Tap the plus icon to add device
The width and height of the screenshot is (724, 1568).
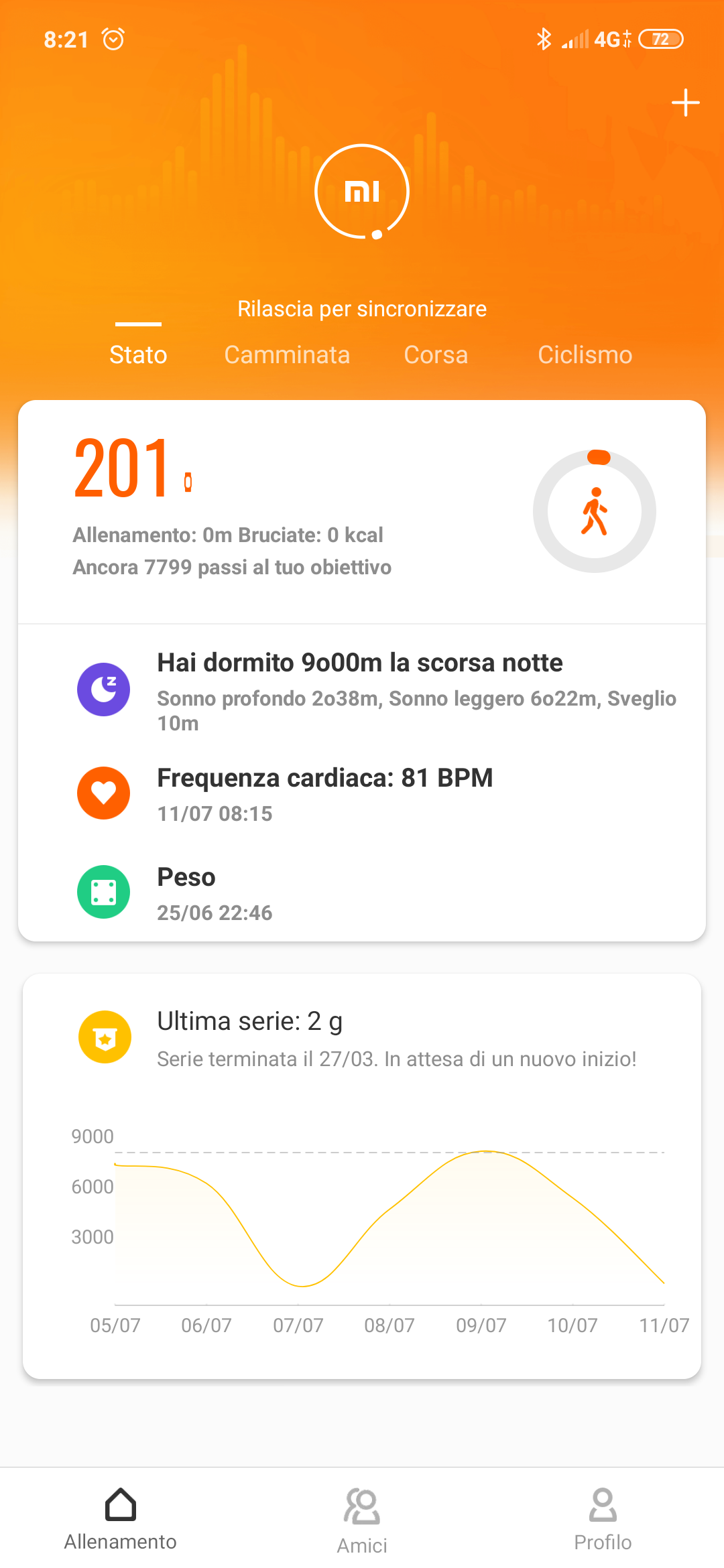coord(685,103)
